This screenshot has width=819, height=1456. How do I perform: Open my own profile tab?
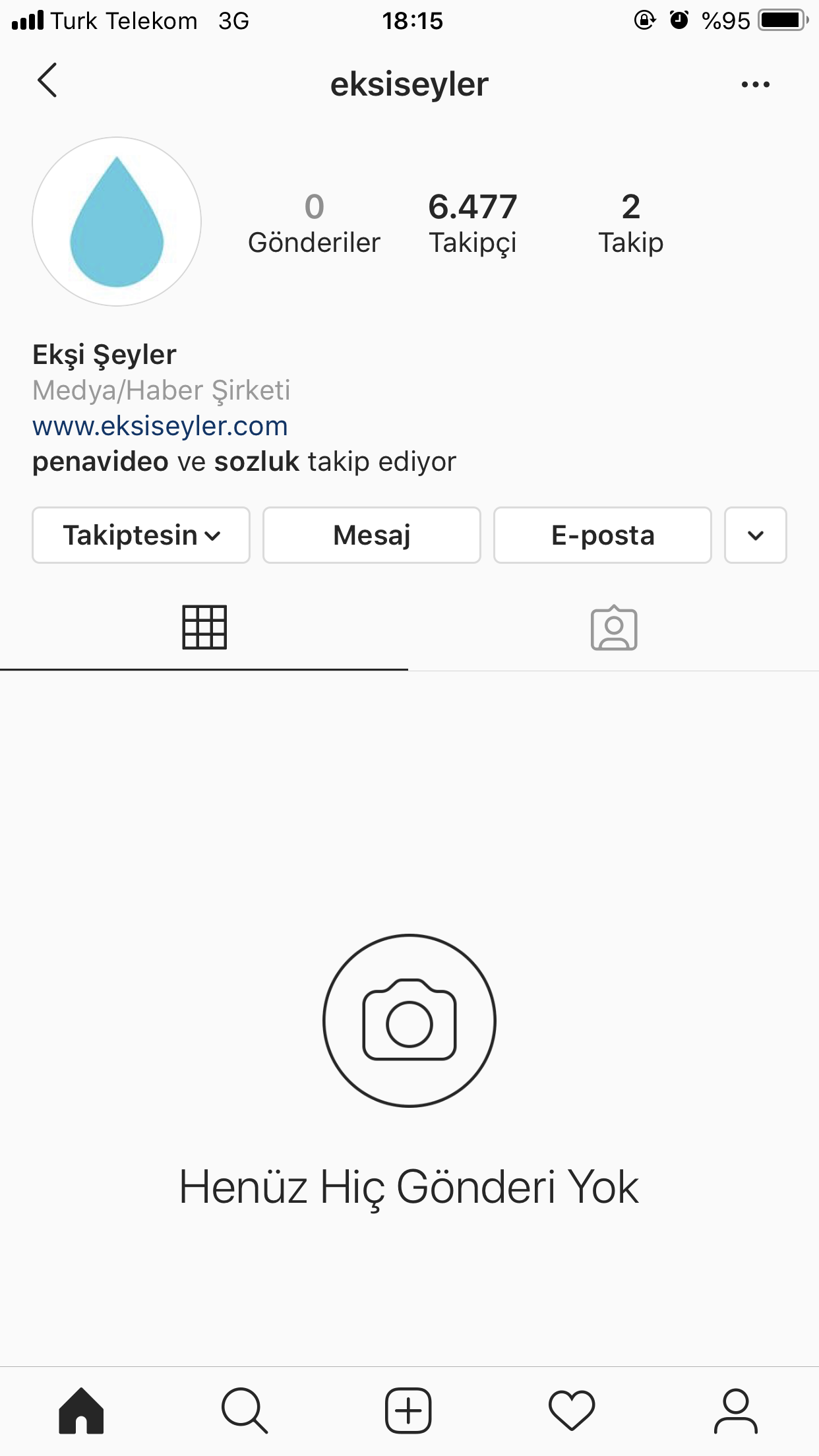736,1410
